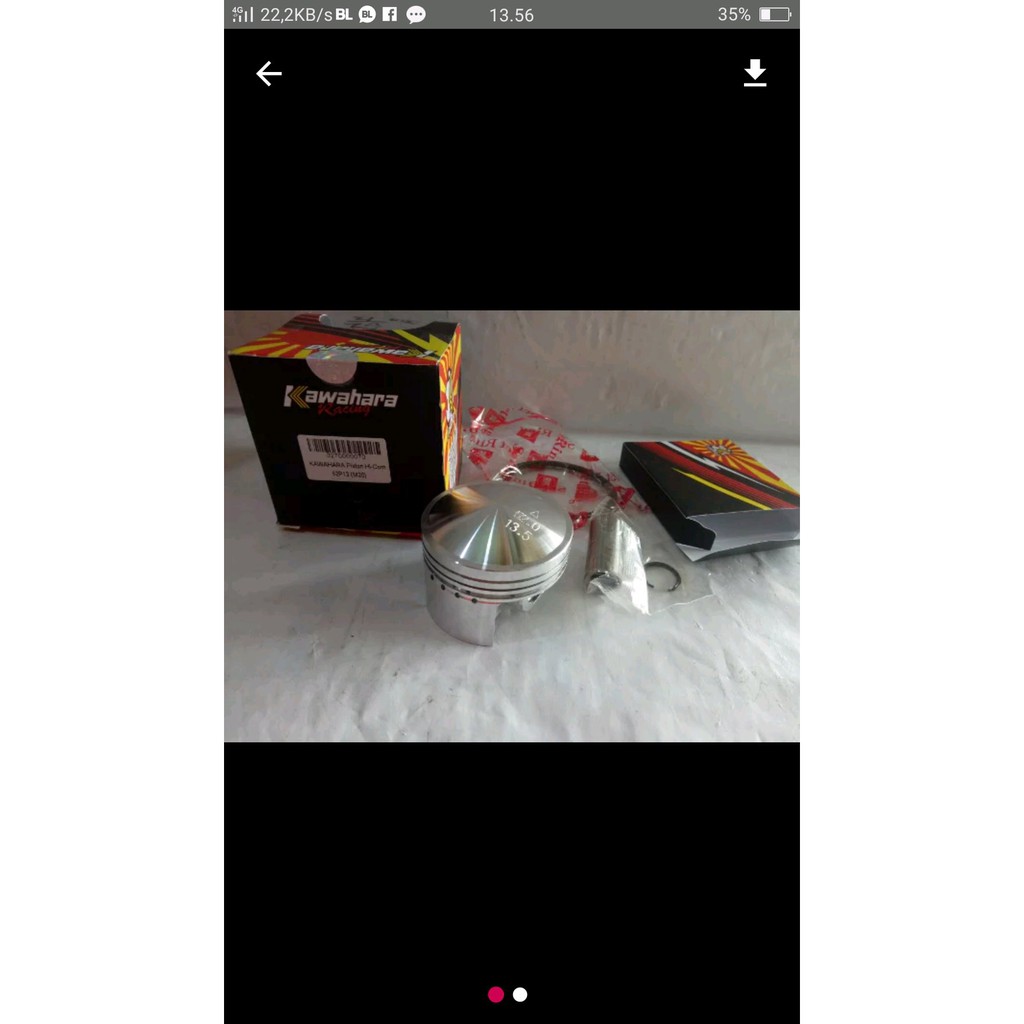Go back using the arrow icon
This screenshot has width=1024, height=1024.
click(x=268, y=73)
